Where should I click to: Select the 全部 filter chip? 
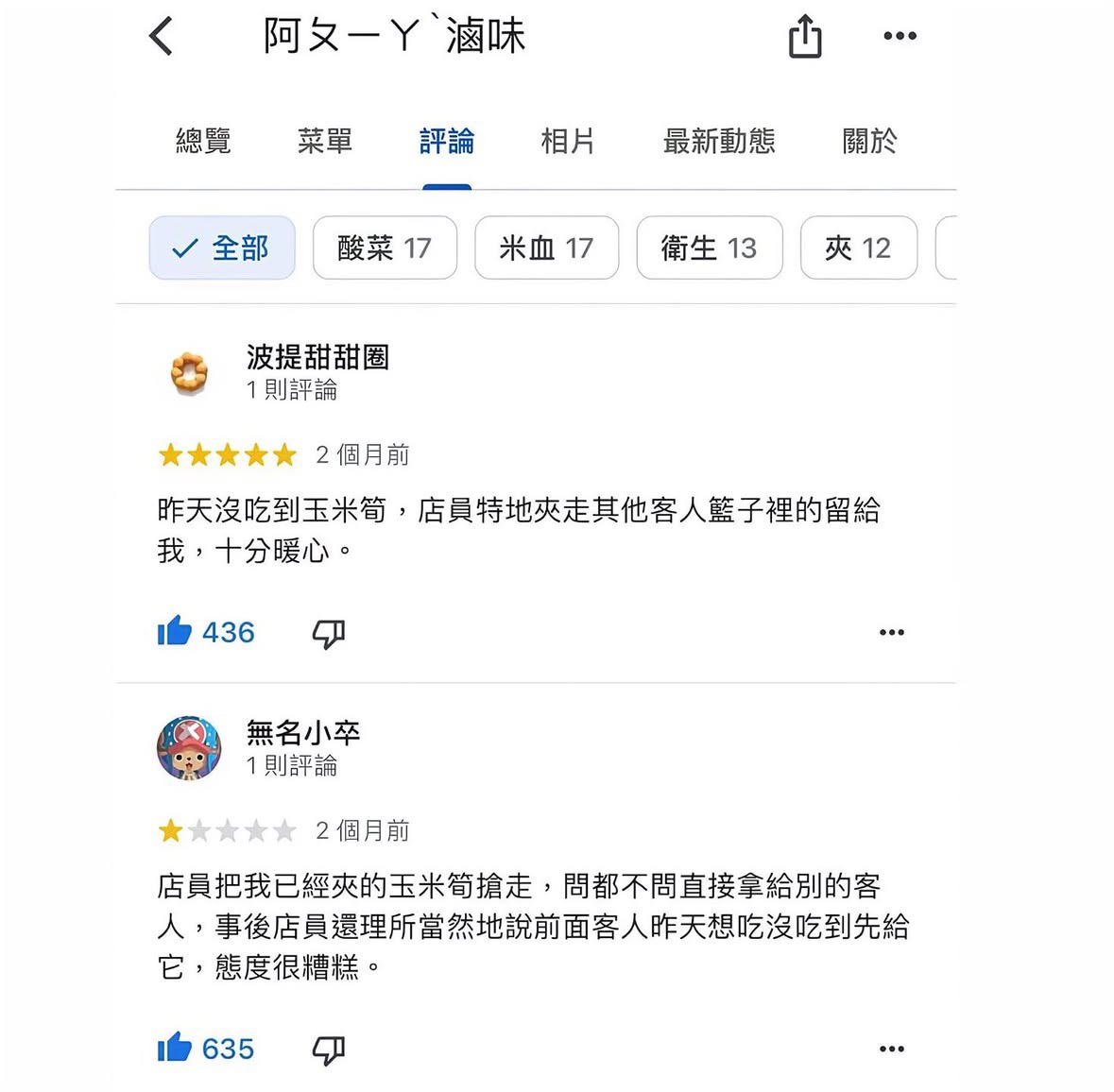pos(222,248)
